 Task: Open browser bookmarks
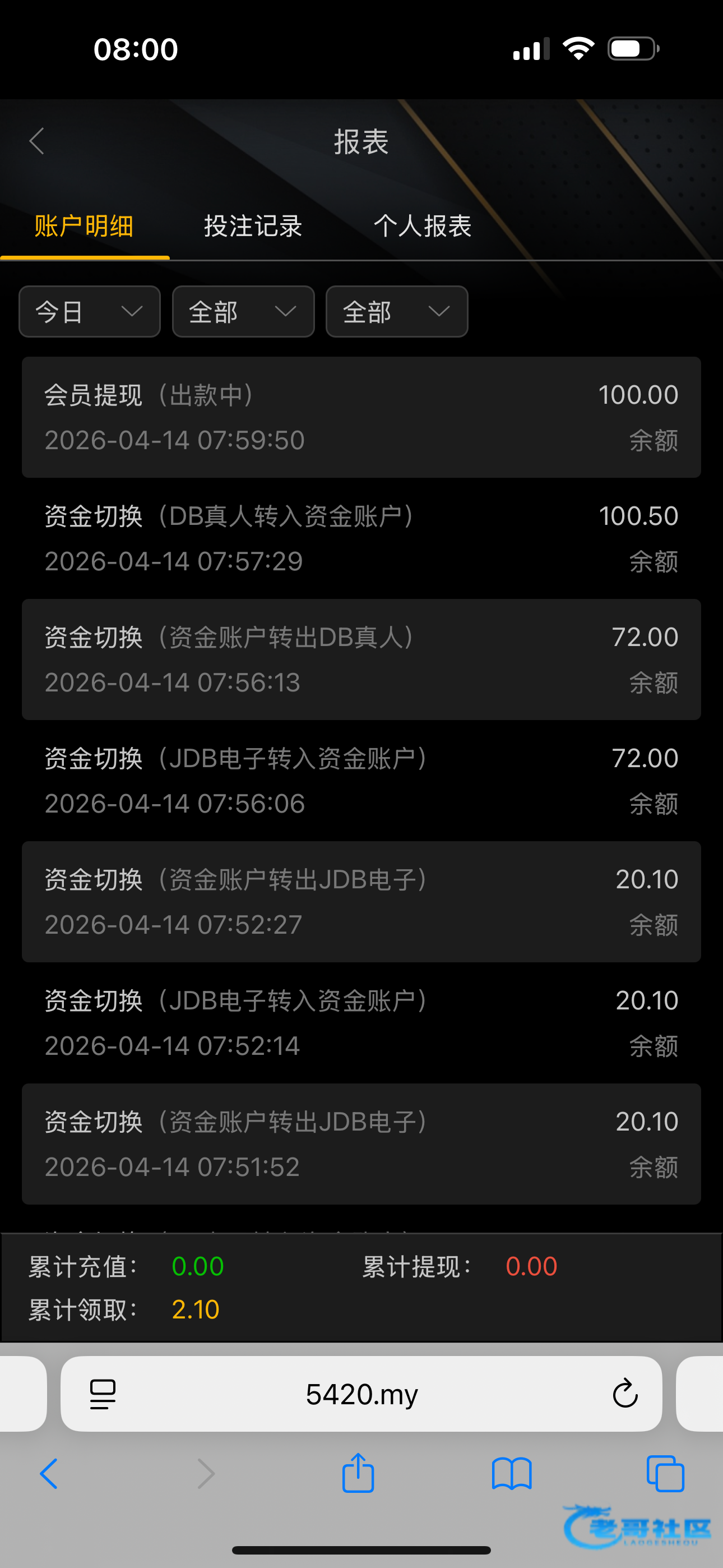point(512,1474)
